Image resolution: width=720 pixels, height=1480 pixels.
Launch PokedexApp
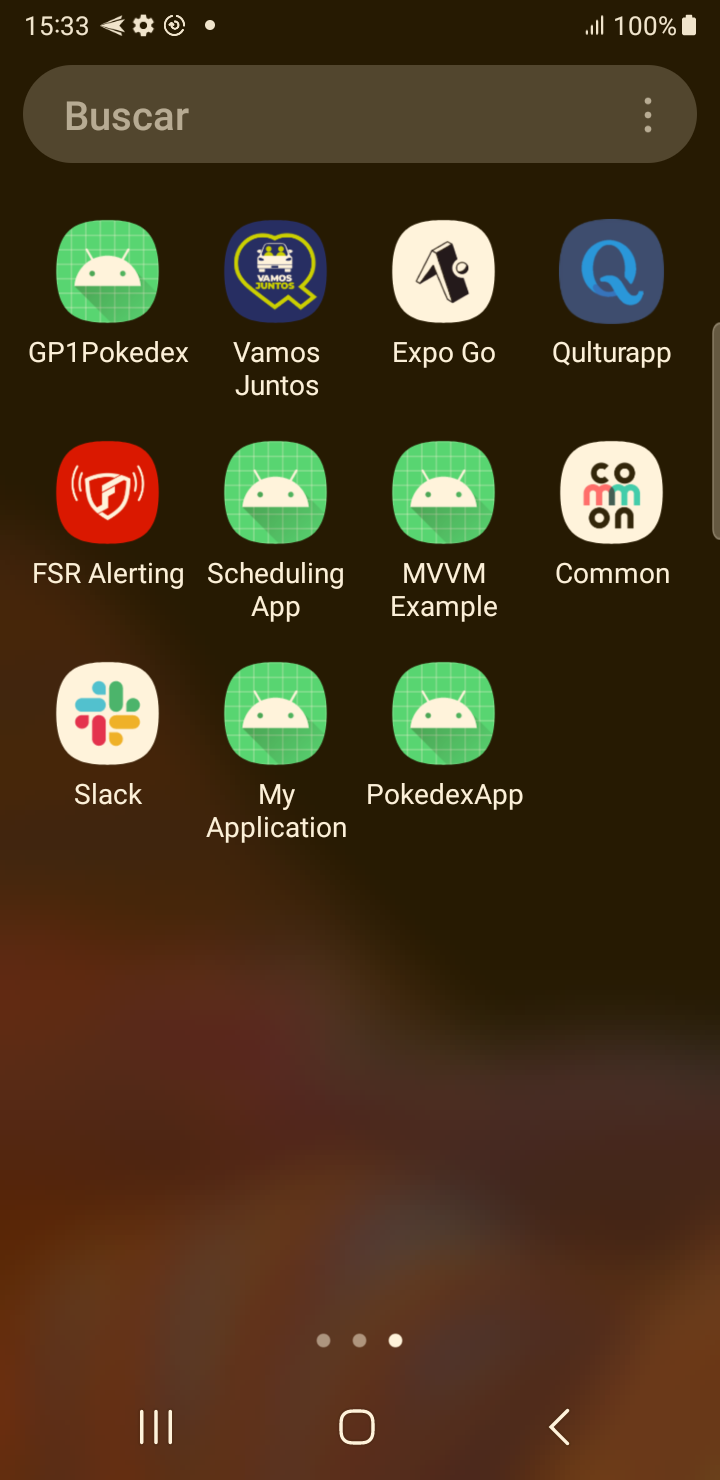point(444,713)
